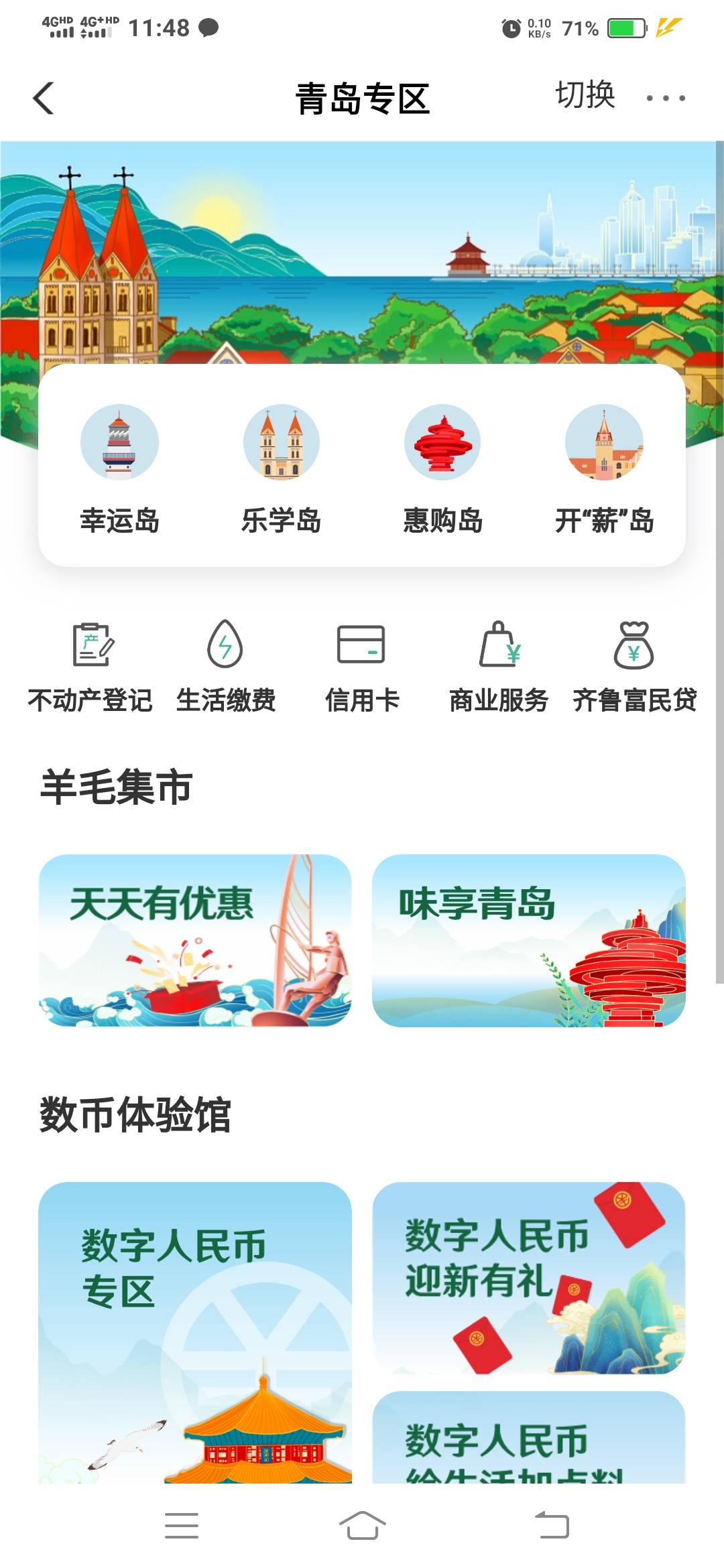The image size is (724, 1568).
Task: Tap the system home button
Action: tap(362, 1526)
